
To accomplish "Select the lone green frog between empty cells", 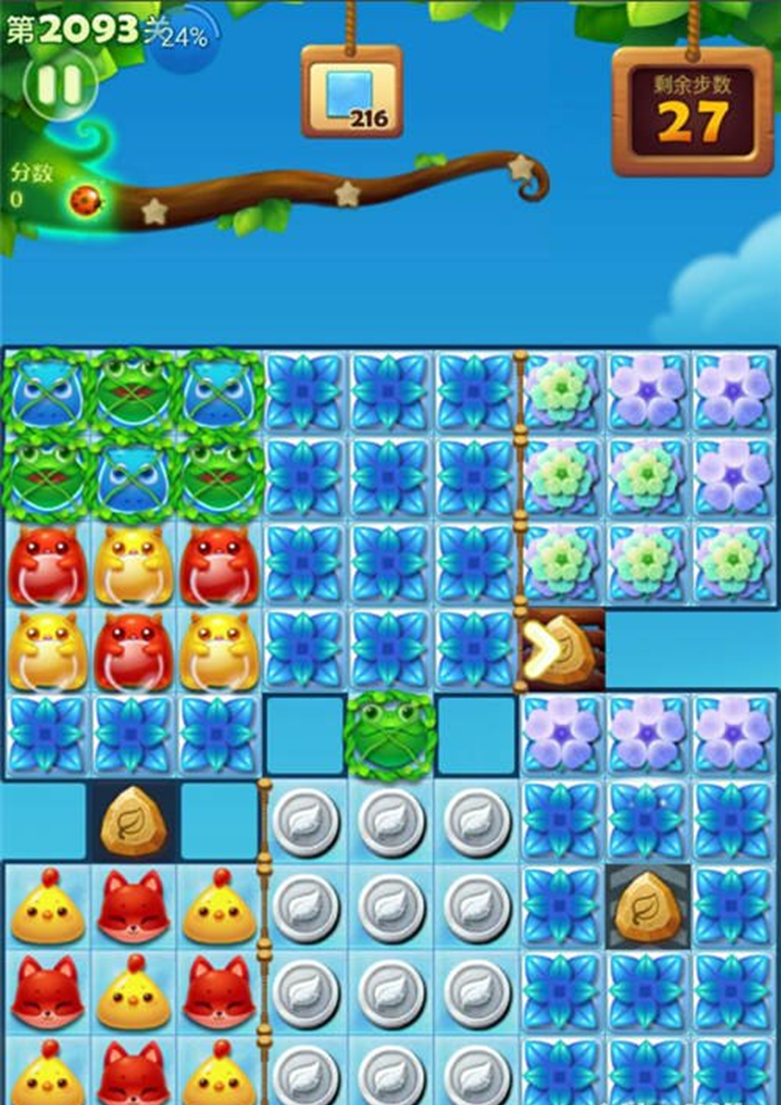I will tap(390, 736).
